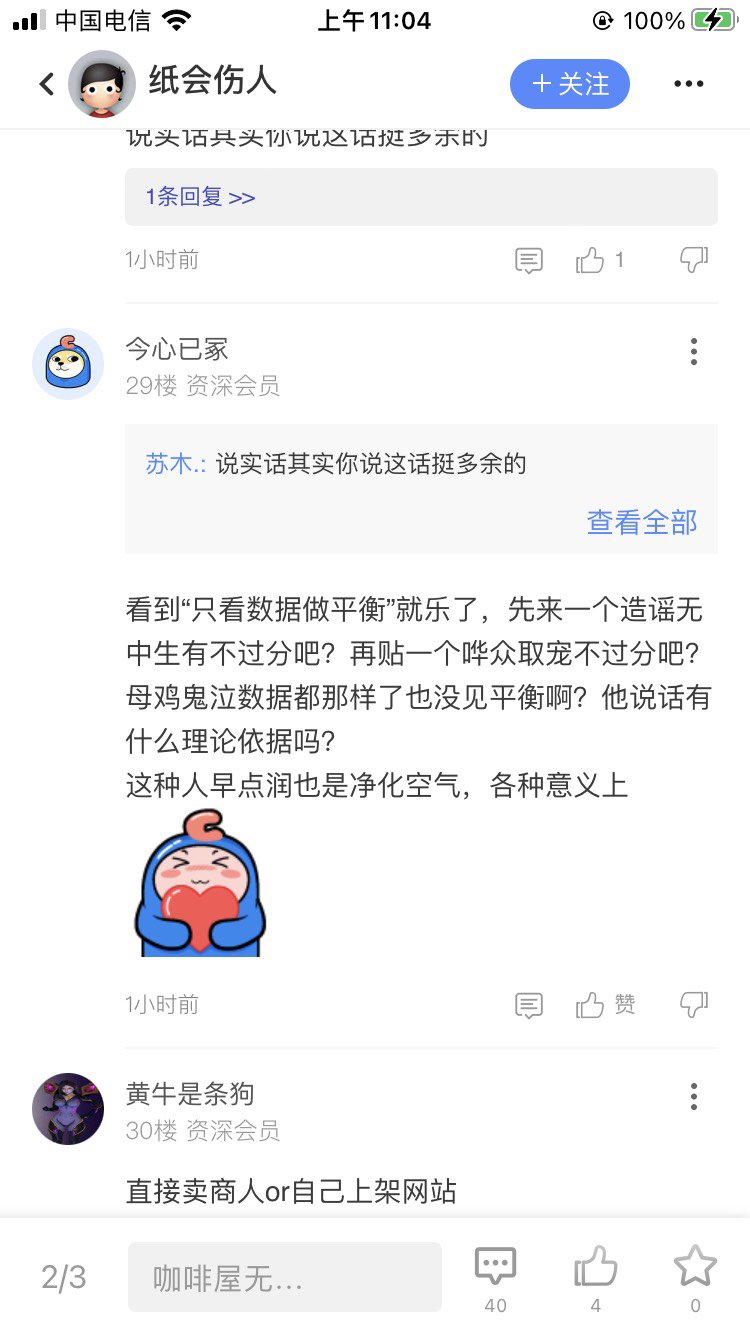Viewport: 750px width, 1334px height.
Task: Open 纸会伤人's profile avatar
Action: click(x=101, y=84)
